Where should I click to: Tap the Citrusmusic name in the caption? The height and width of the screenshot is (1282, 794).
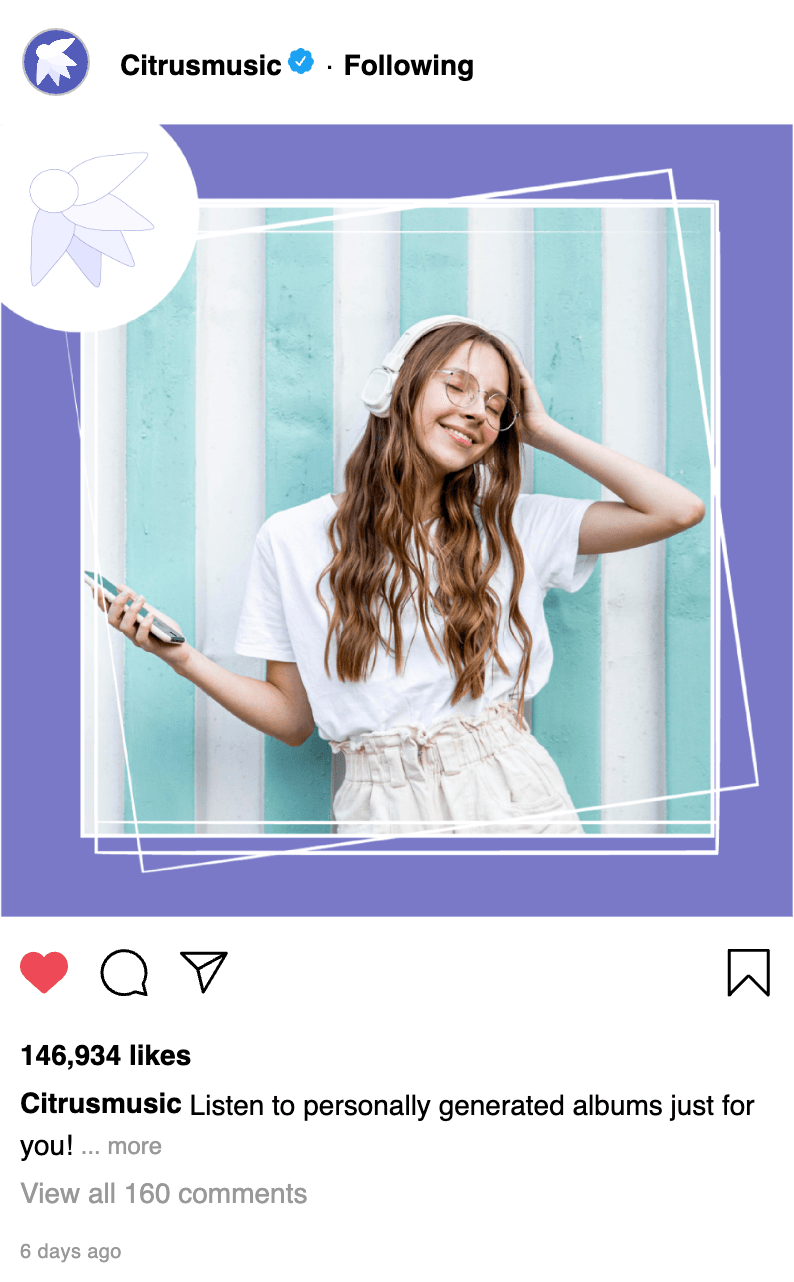(101, 1105)
